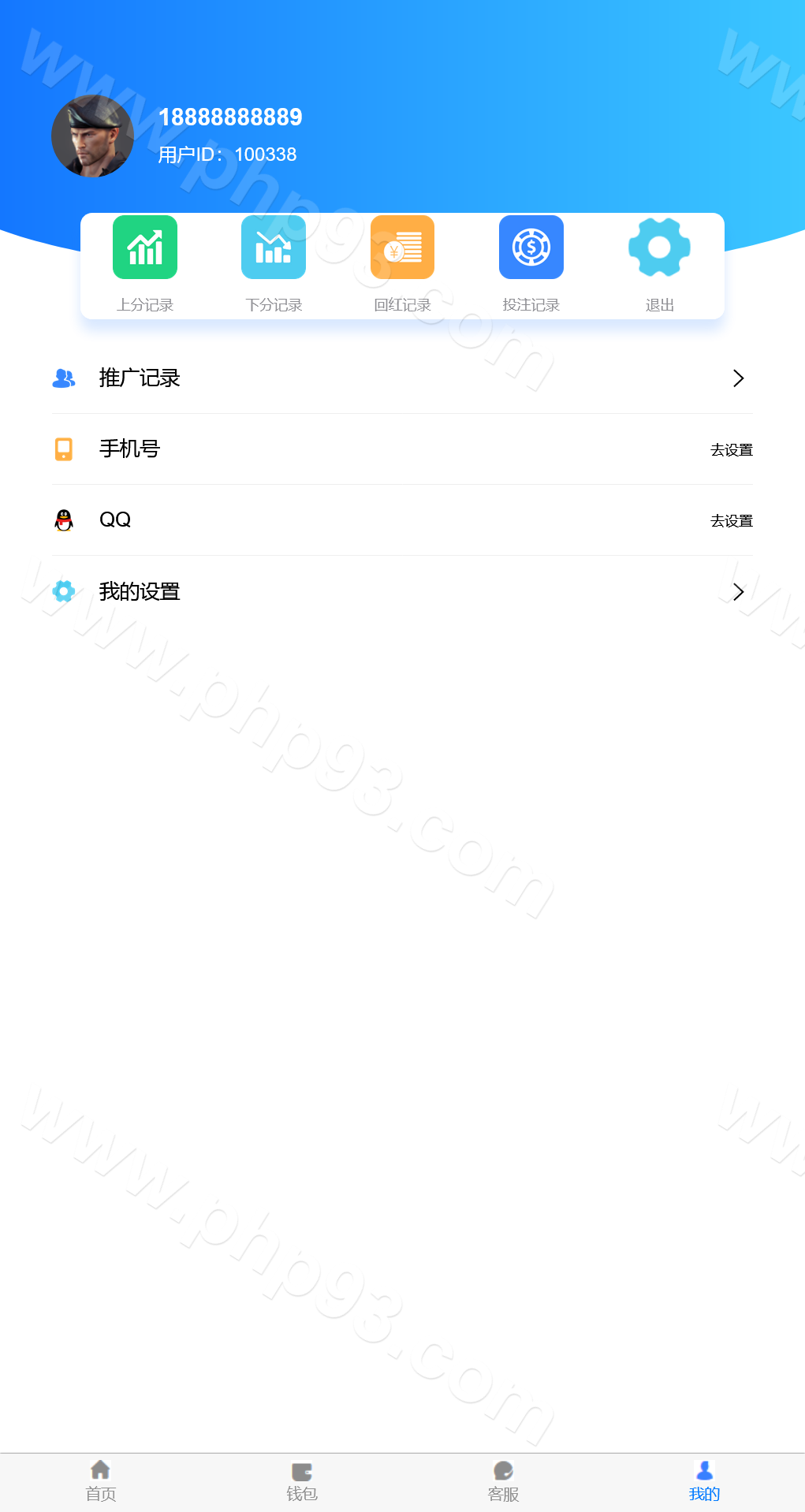
Task: Tap 去设置 on the 手机号 row
Action: pyautogui.click(x=731, y=449)
